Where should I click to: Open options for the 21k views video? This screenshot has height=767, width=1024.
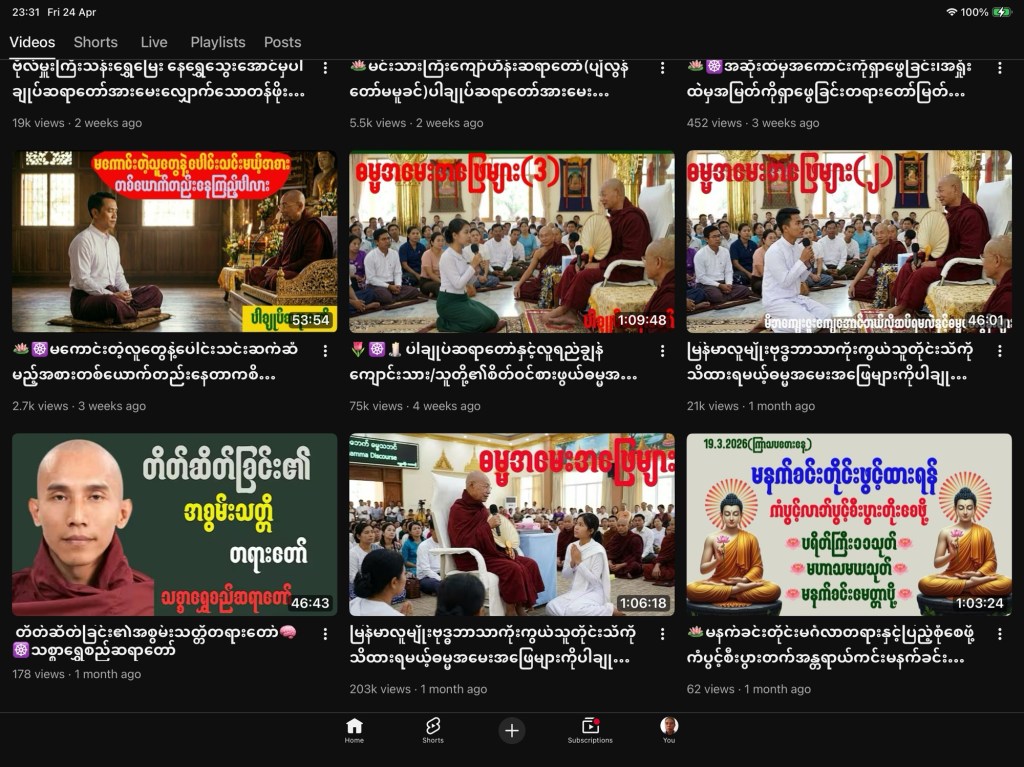click(x=999, y=351)
